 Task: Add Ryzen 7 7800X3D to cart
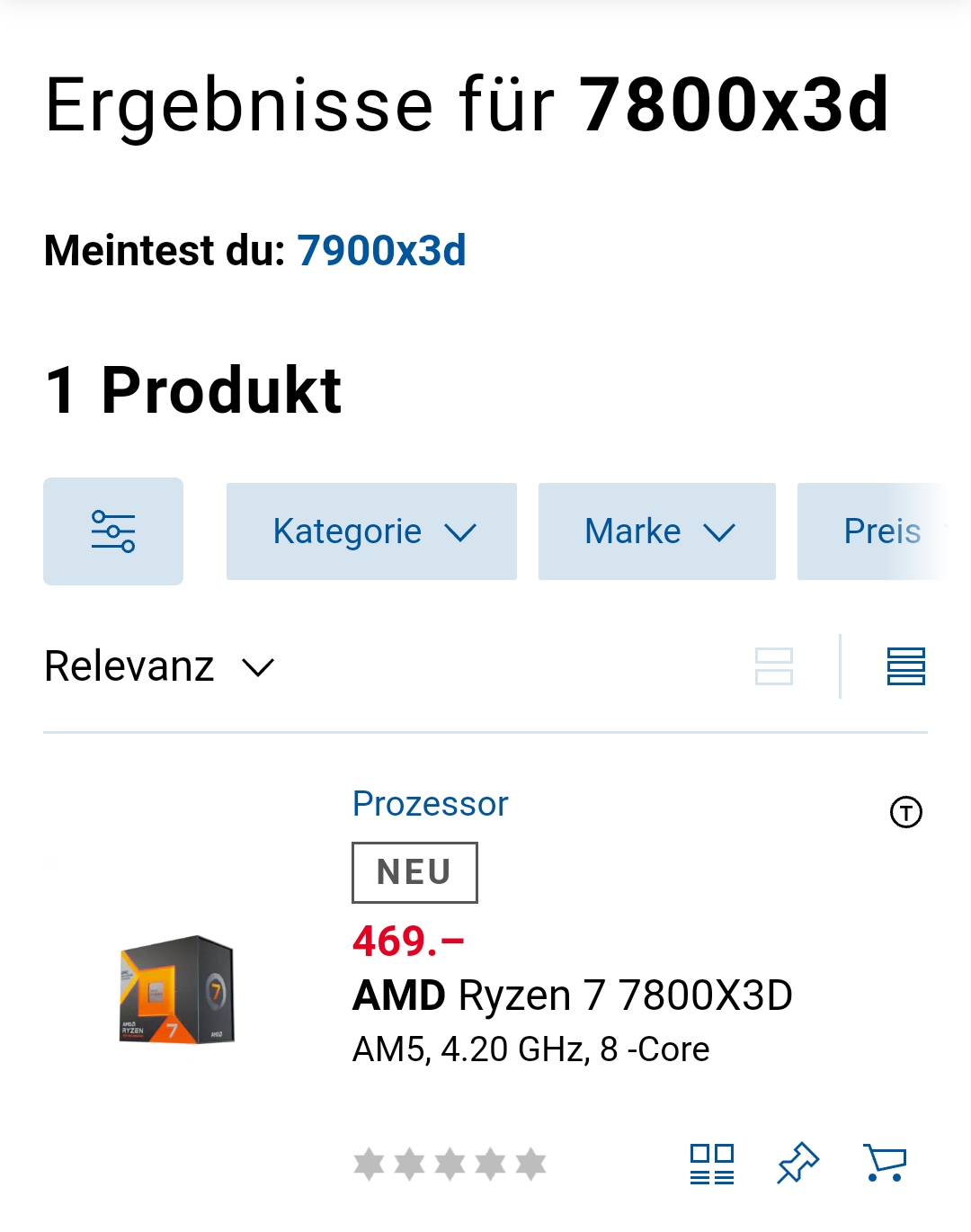pos(885,1164)
